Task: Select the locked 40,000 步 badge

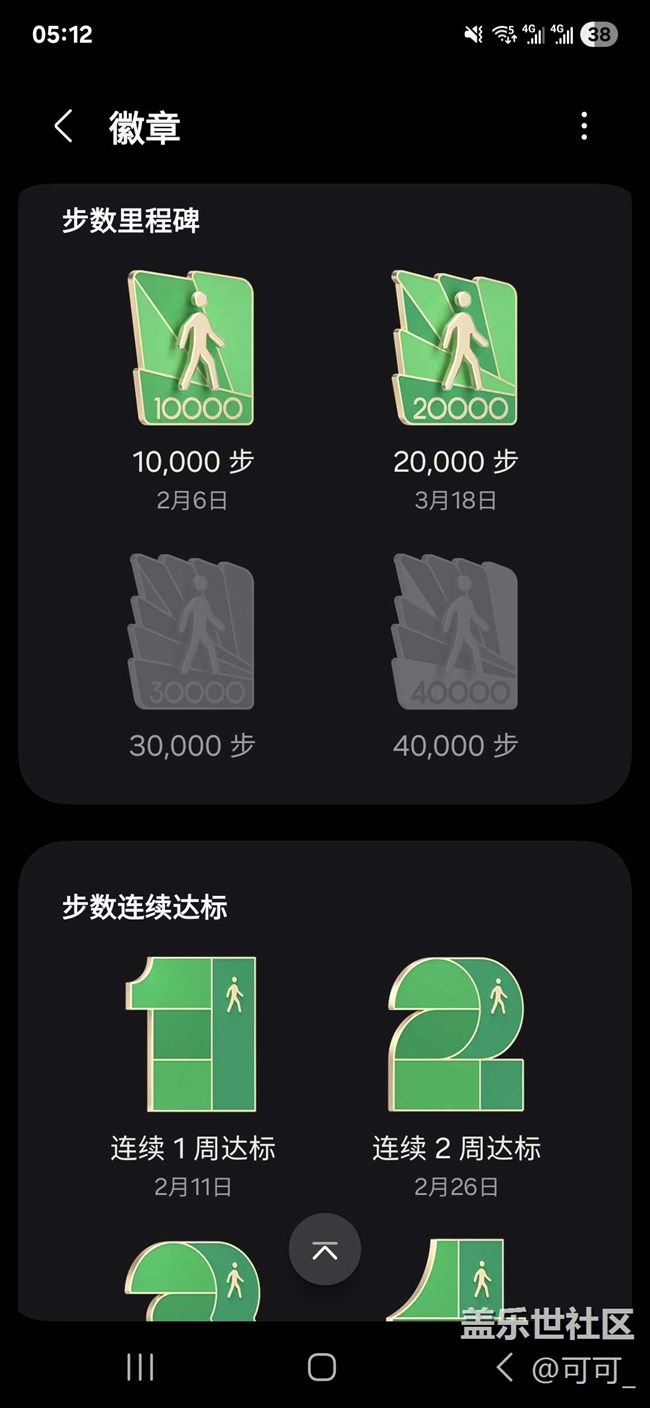Action: [456, 656]
